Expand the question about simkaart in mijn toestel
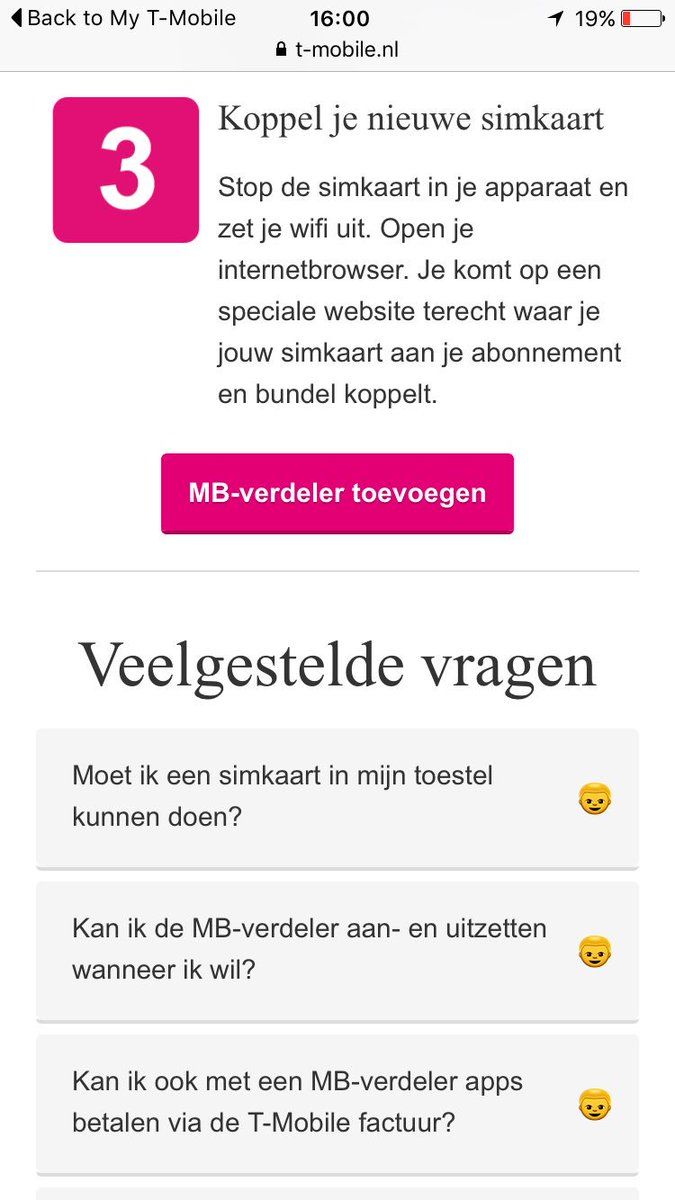This screenshot has width=675, height=1200. point(337,798)
